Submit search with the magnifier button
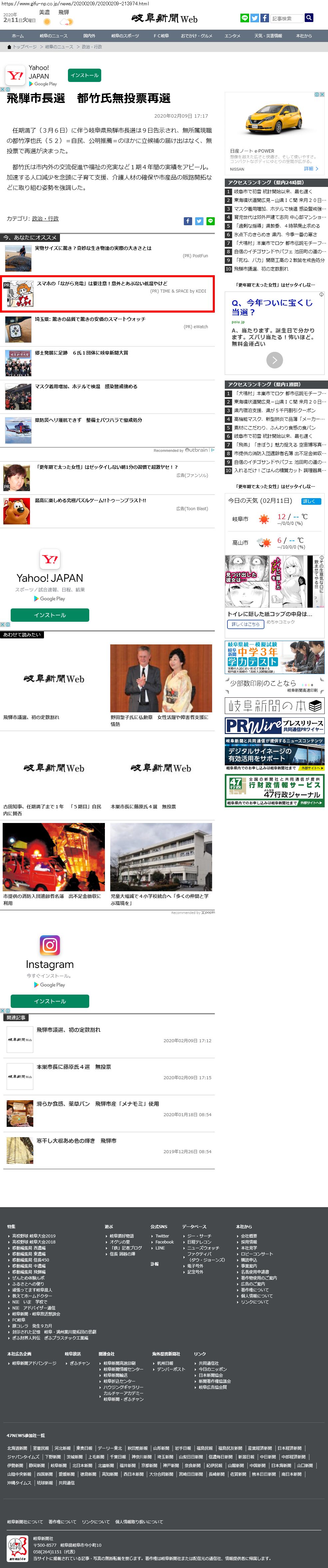This screenshot has width=328, height=1568. [309, 18]
